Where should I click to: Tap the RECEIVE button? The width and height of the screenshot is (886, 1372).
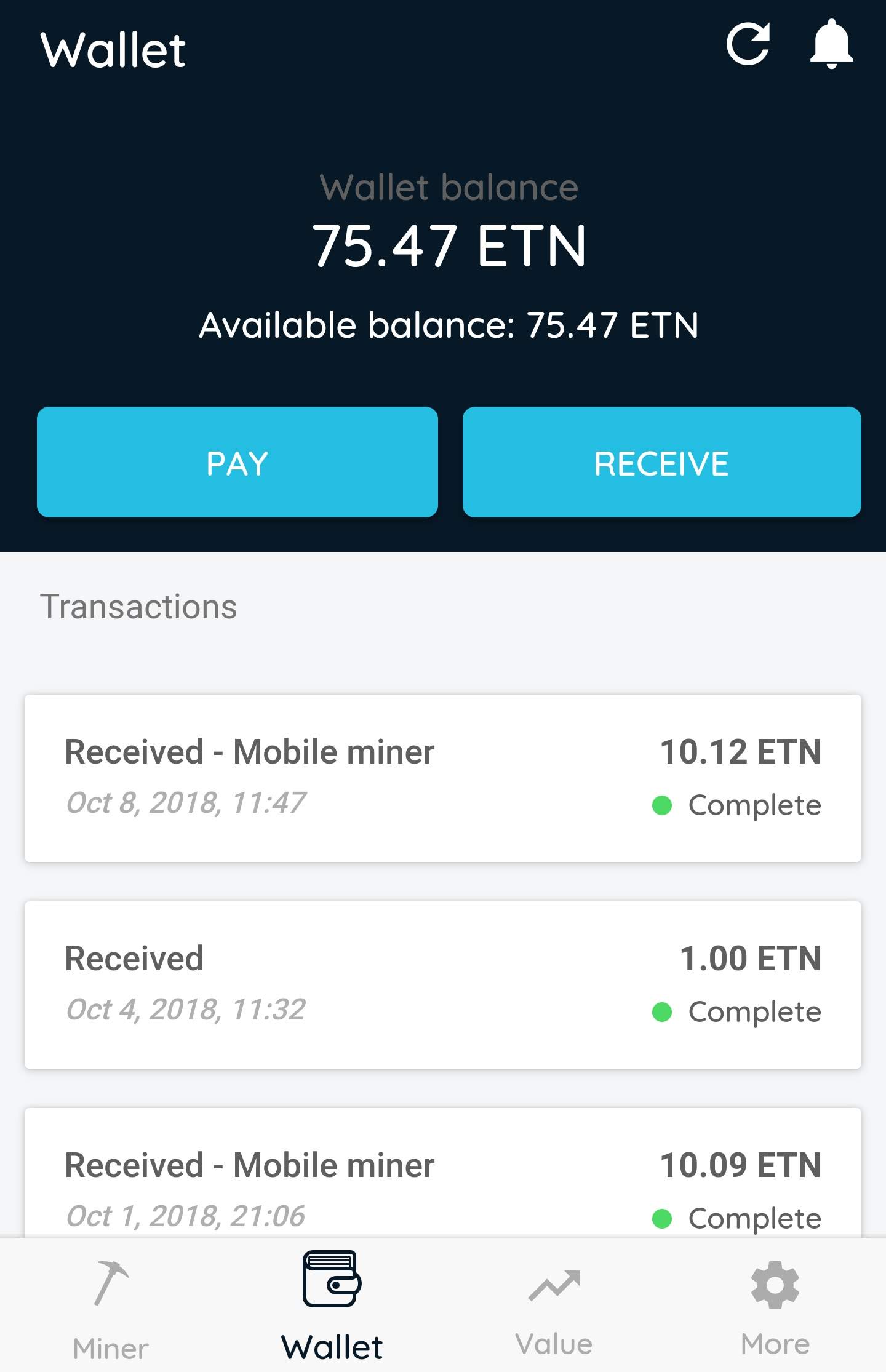pos(661,462)
